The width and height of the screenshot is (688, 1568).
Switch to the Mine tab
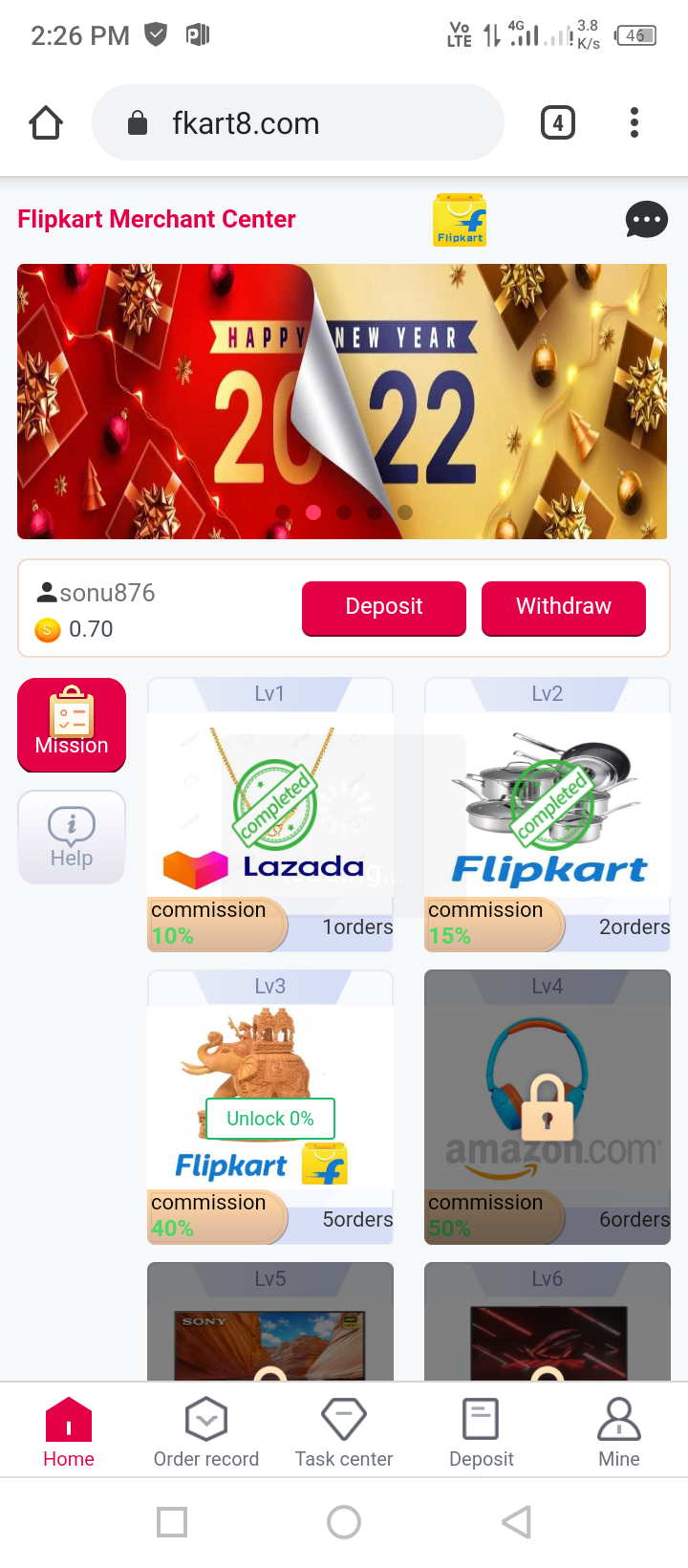[619, 1431]
